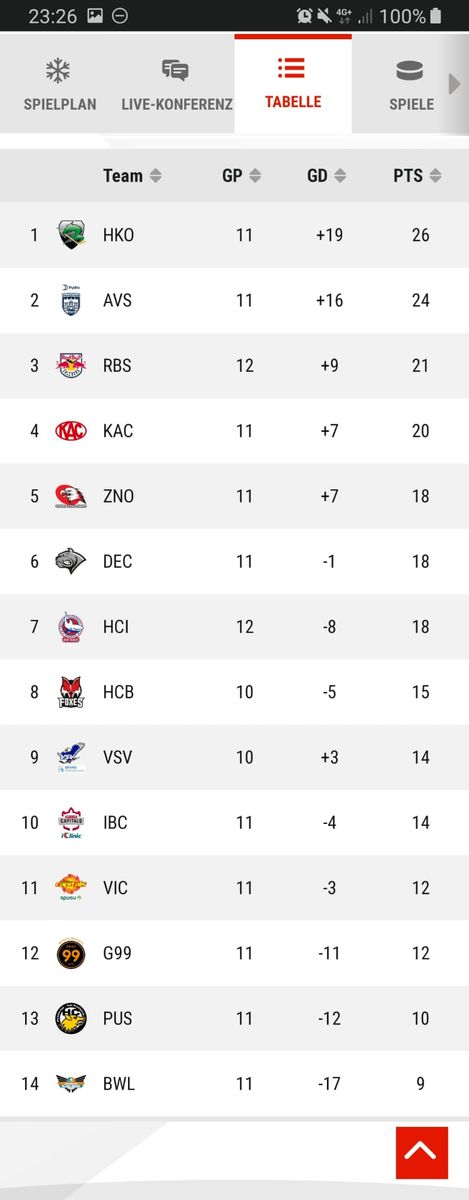
Task: Sort standings by GP column
Action: point(242,176)
